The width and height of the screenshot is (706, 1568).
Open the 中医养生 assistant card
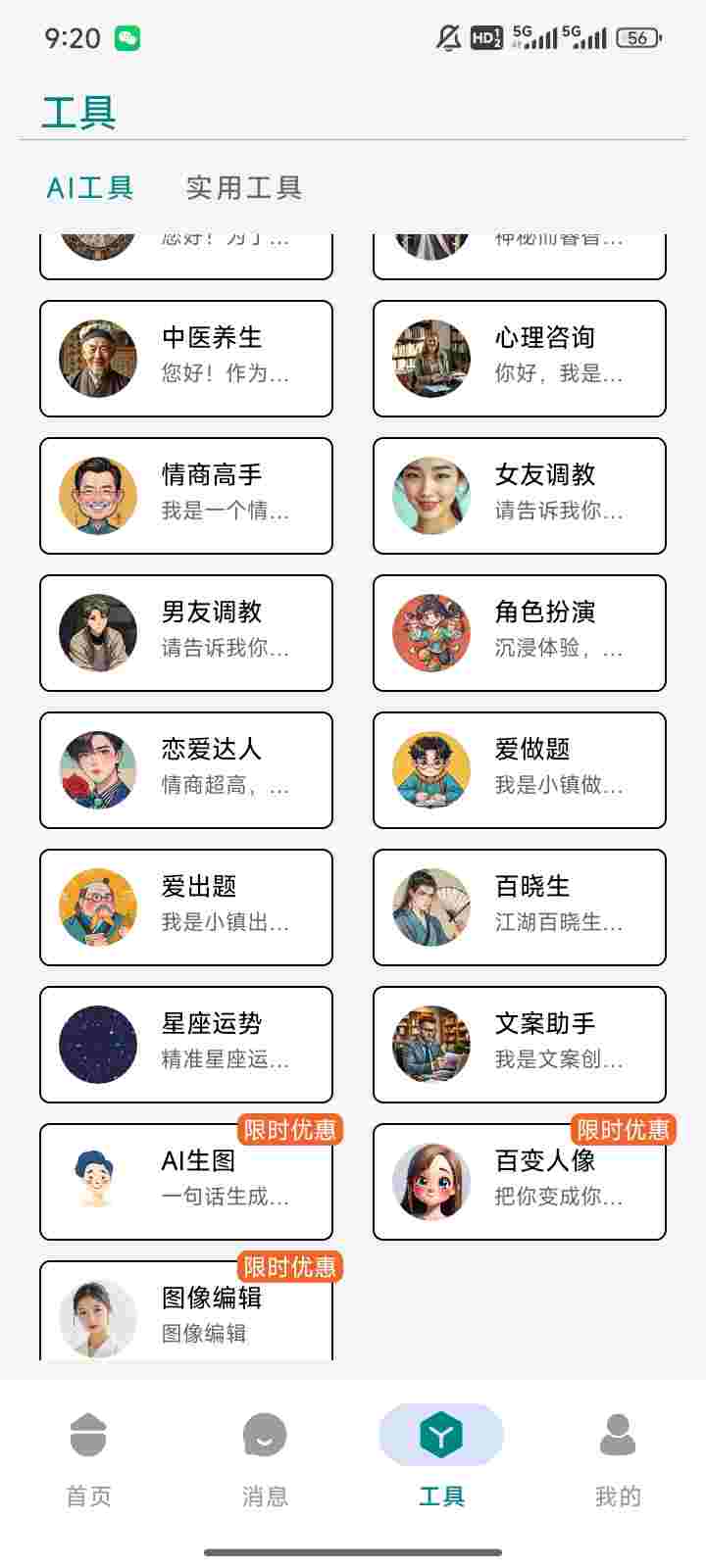(186, 359)
